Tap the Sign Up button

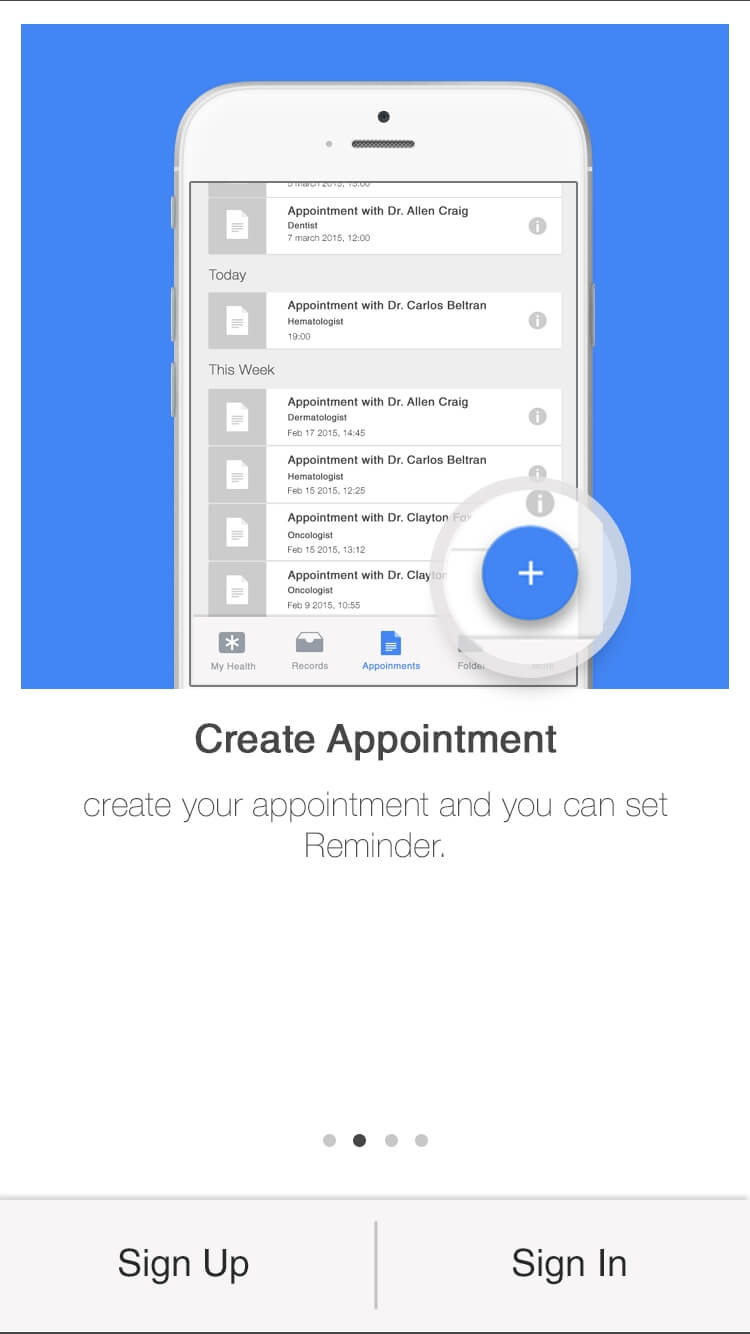(x=184, y=1264)
